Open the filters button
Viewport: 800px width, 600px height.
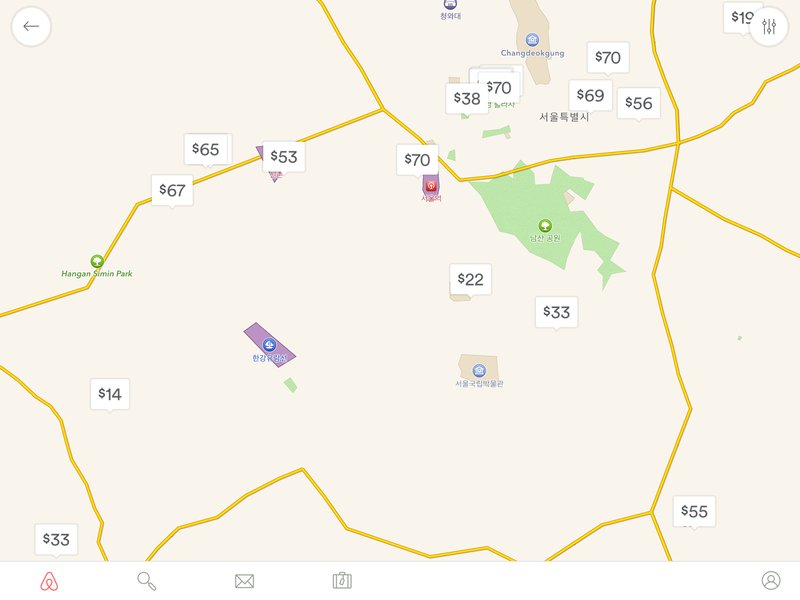768,27
